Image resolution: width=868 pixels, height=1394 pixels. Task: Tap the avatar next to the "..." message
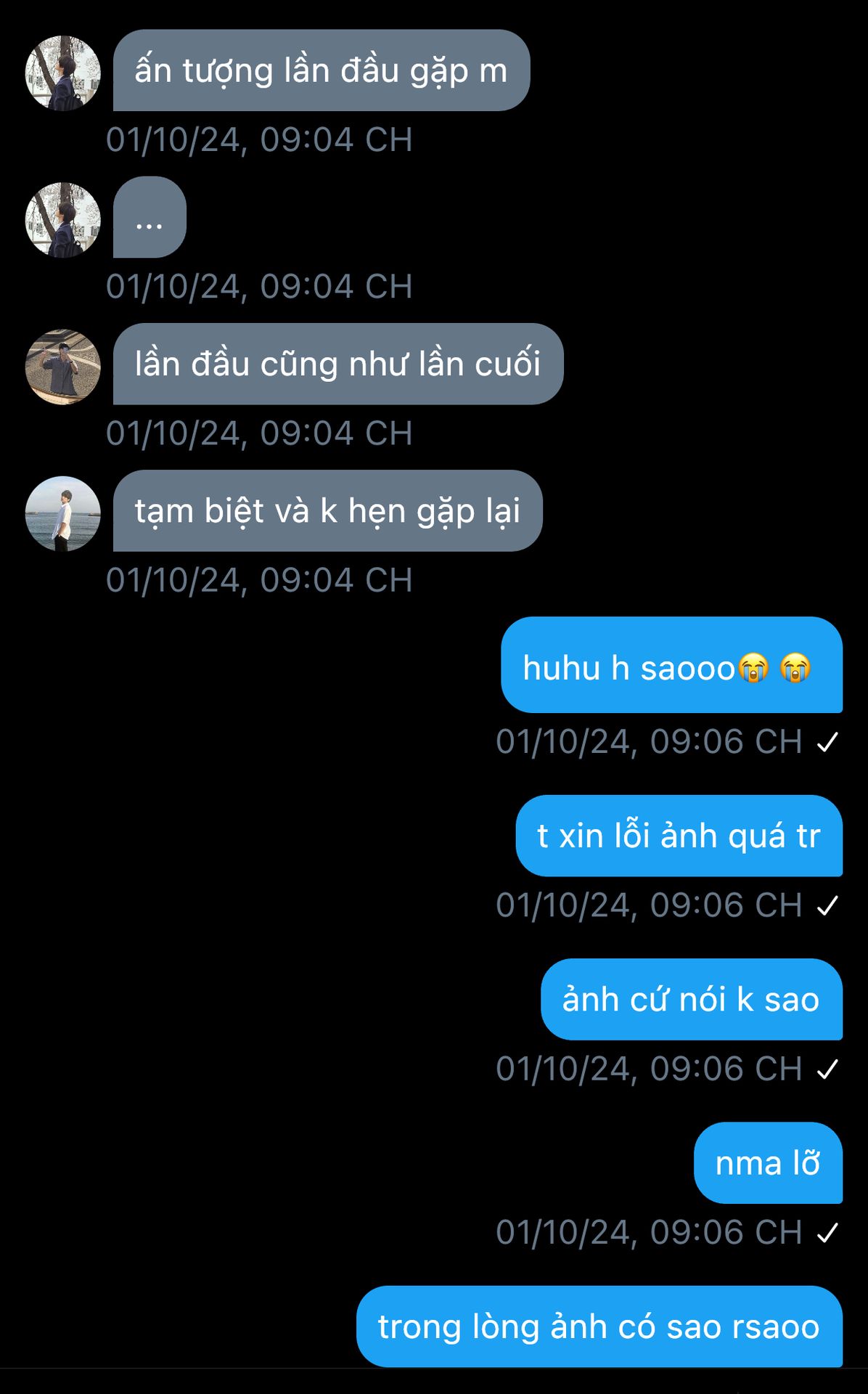tap(63, 219)
